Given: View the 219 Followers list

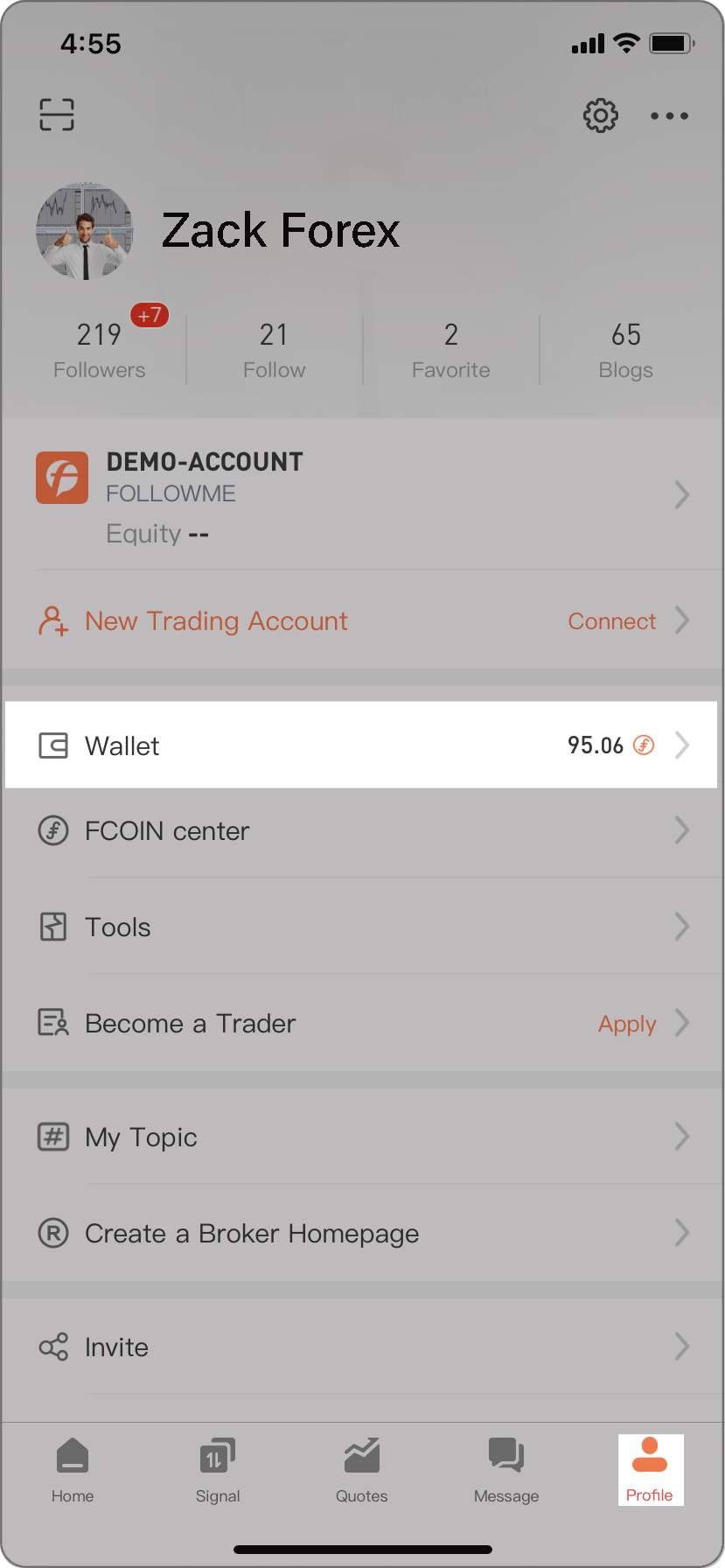Looking at the screenshot, I should point(99,350).
